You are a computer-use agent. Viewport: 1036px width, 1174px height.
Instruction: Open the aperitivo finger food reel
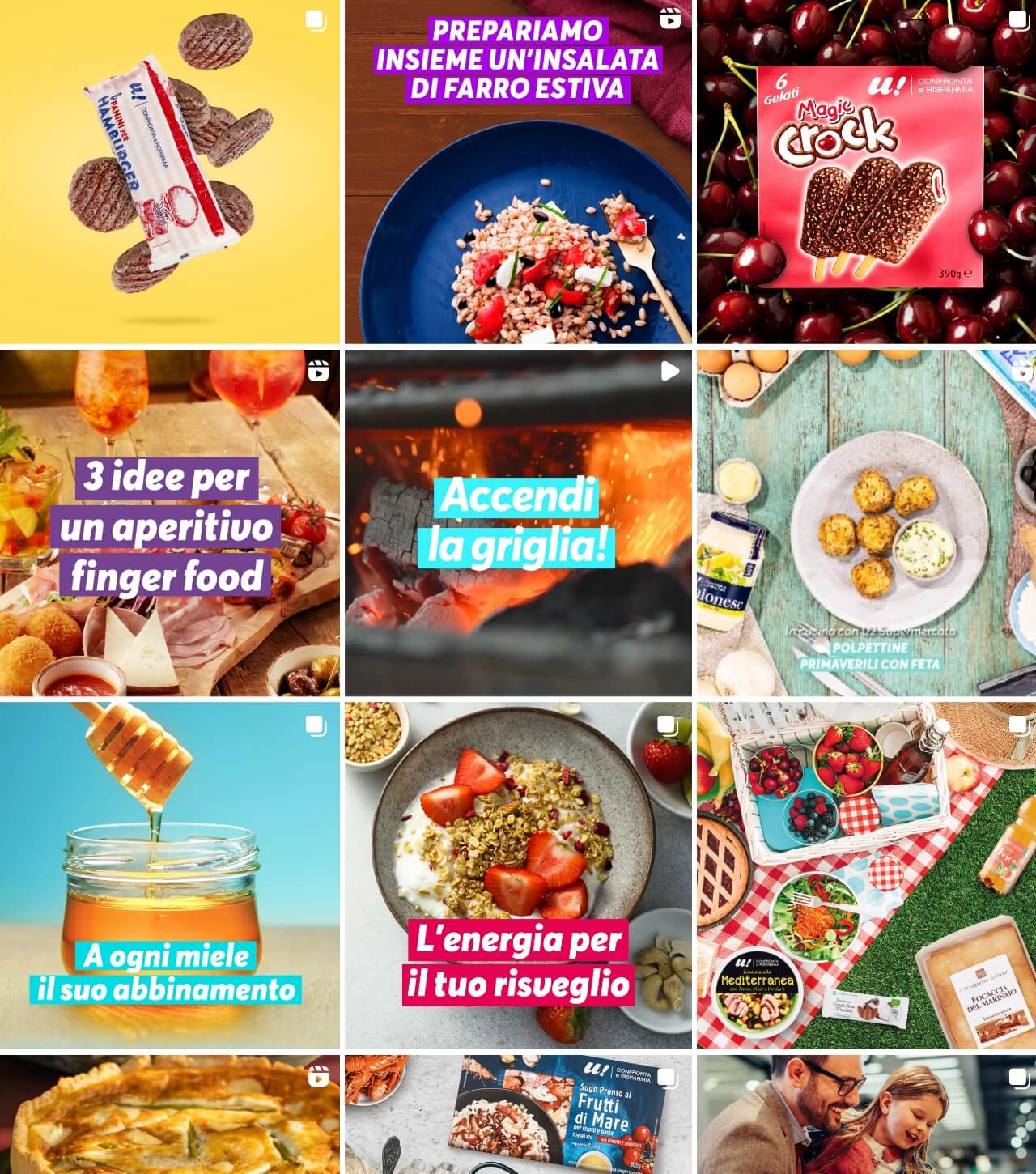[x=170, y=523]
